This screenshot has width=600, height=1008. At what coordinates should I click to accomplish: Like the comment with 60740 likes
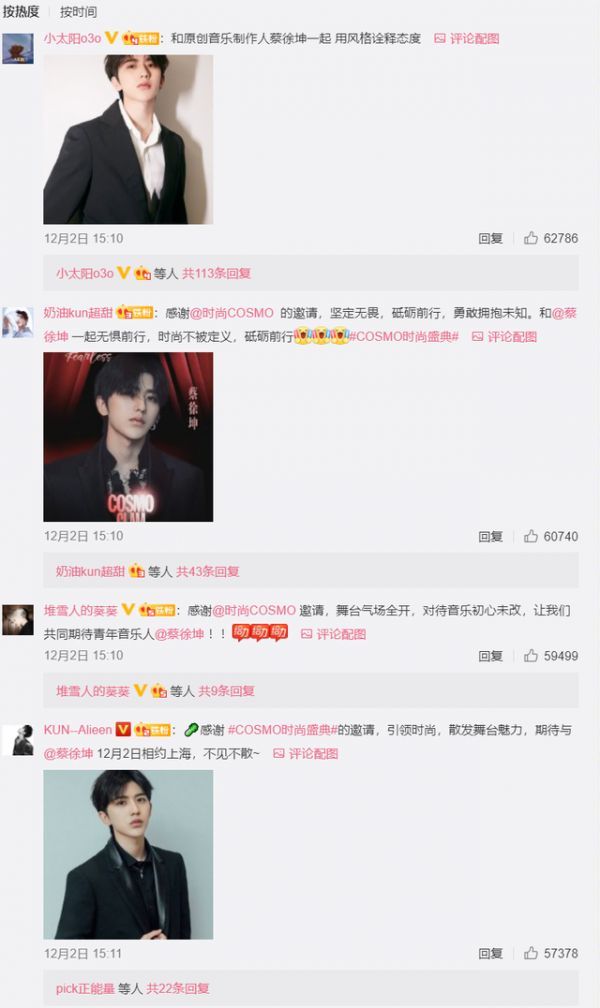tap(551, 536)
